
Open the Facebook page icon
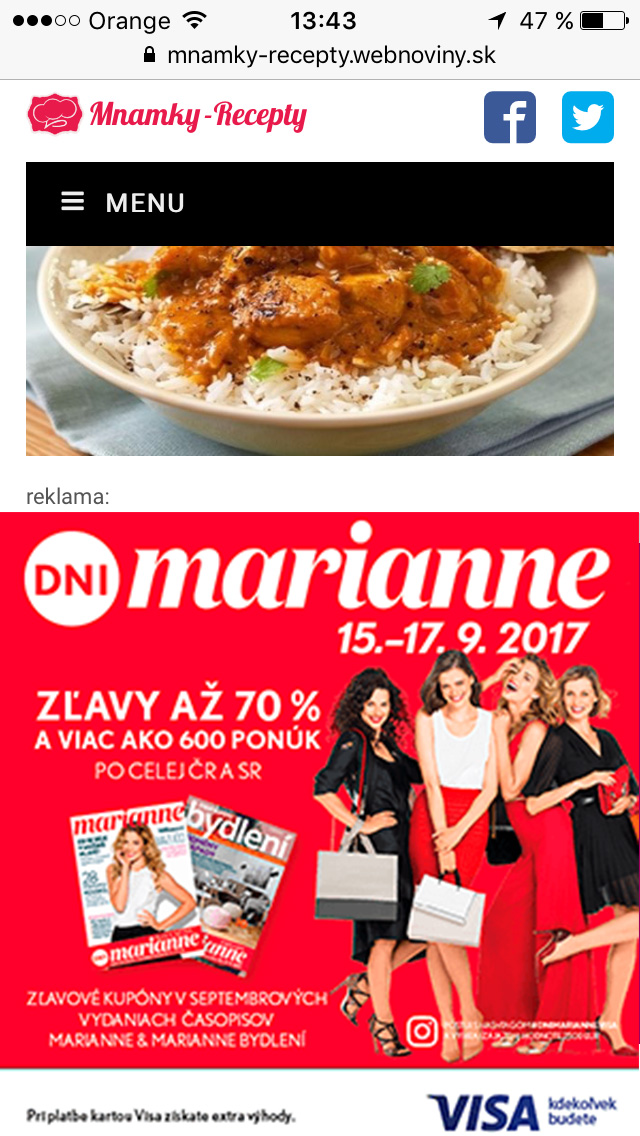(510, 117)
